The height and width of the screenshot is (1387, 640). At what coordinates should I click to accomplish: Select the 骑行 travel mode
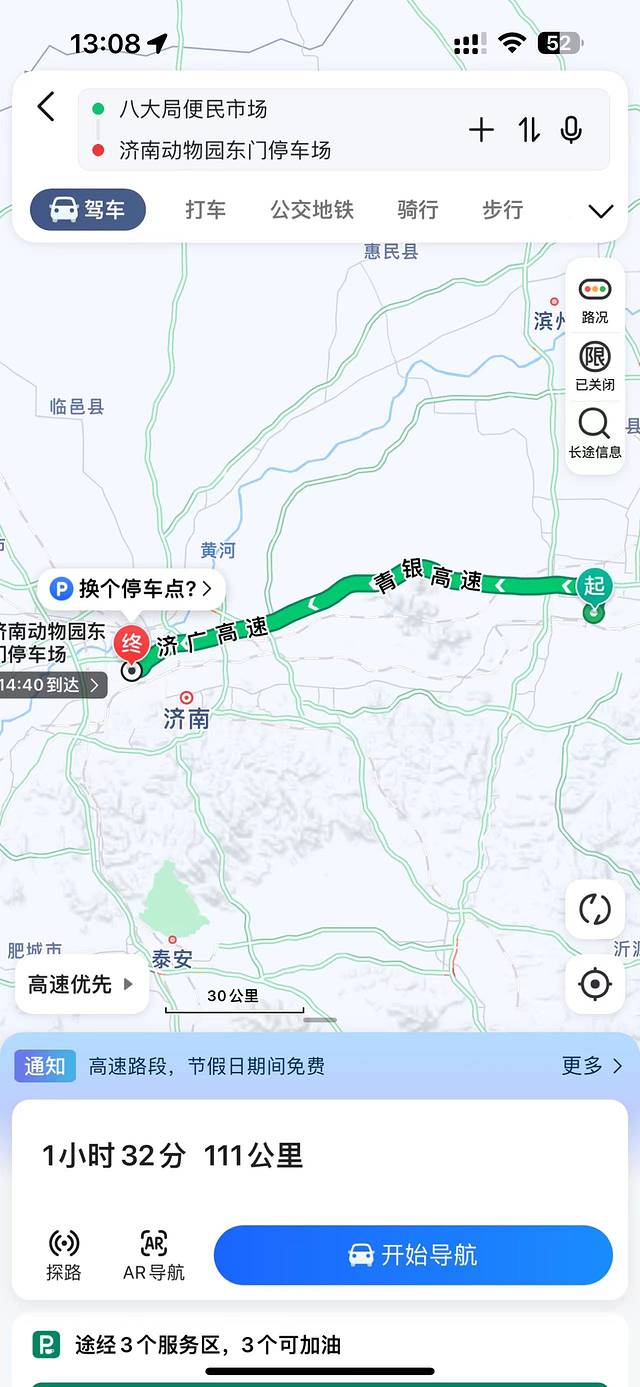(417, 210)
